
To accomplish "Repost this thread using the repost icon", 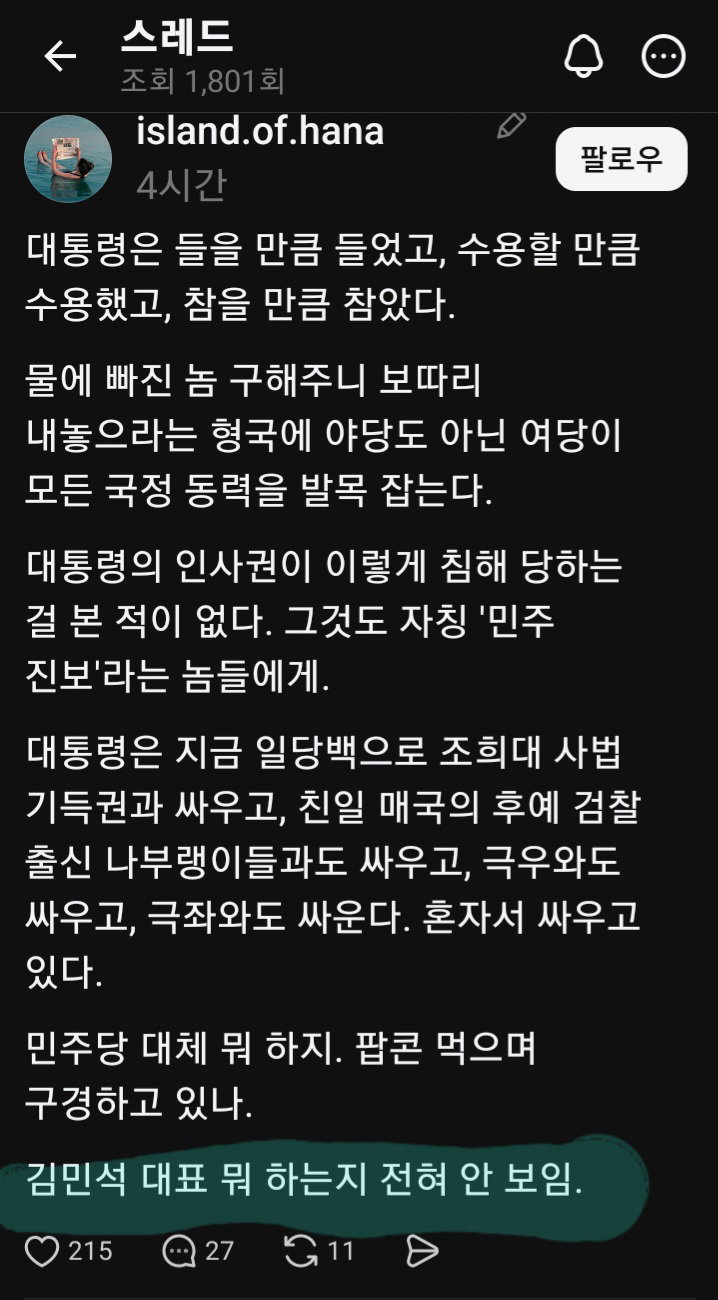I will pyautogui.click(x=301, y=1251).
